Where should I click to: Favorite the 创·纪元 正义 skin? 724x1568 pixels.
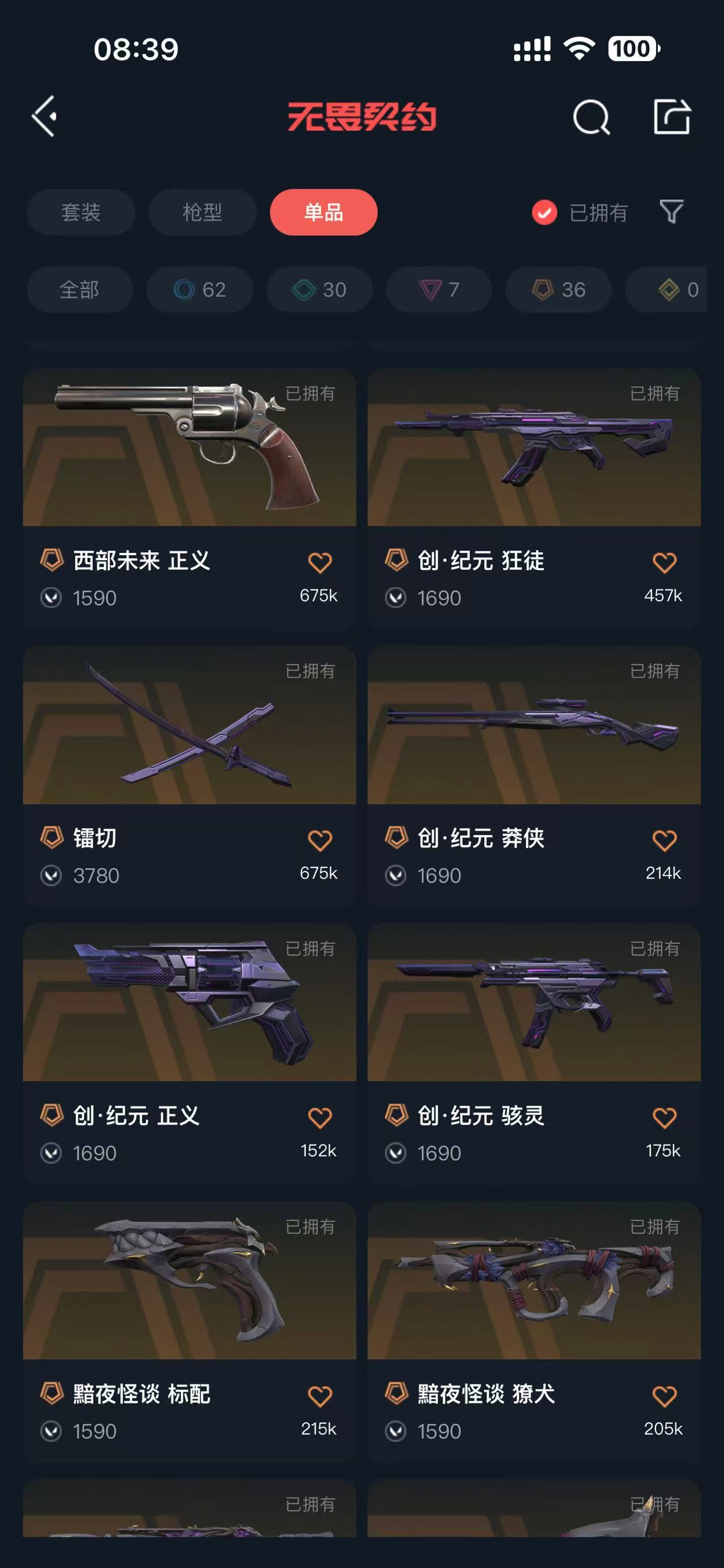click(x=320, y=1118)
